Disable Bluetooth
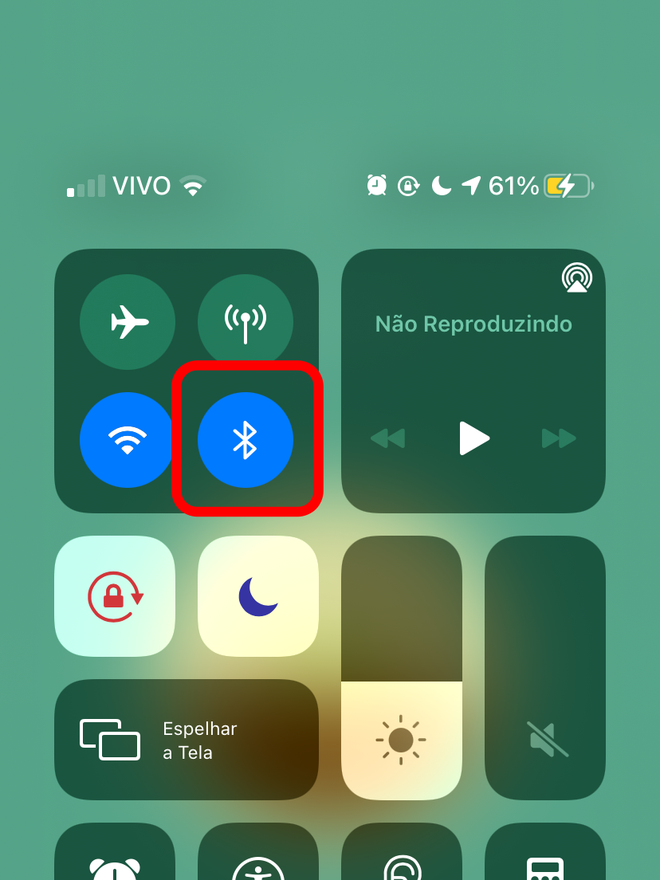The image size is (660, 880). [x=245, y=440]
